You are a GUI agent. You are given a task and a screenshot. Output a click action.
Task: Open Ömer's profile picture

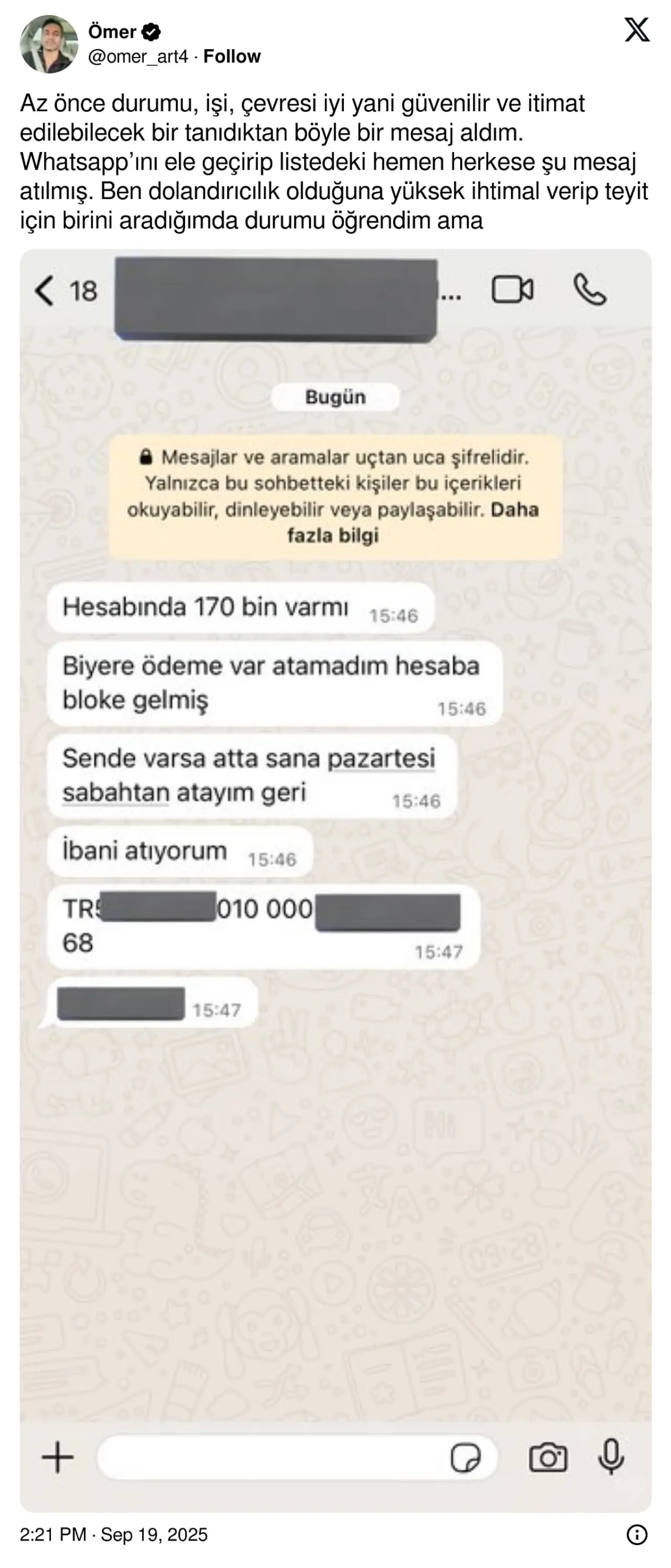(x=49, y=45)
